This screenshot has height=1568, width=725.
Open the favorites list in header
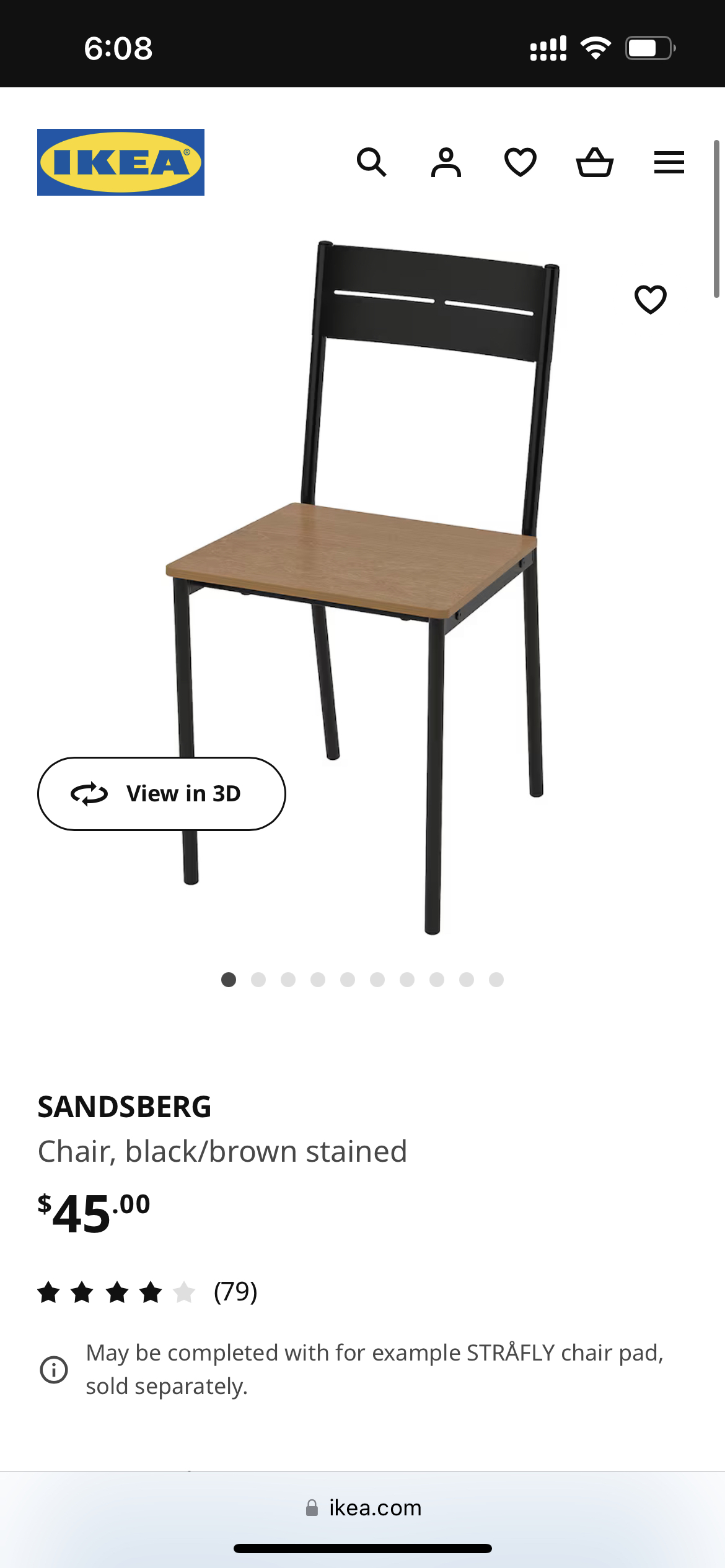(520, 162)
